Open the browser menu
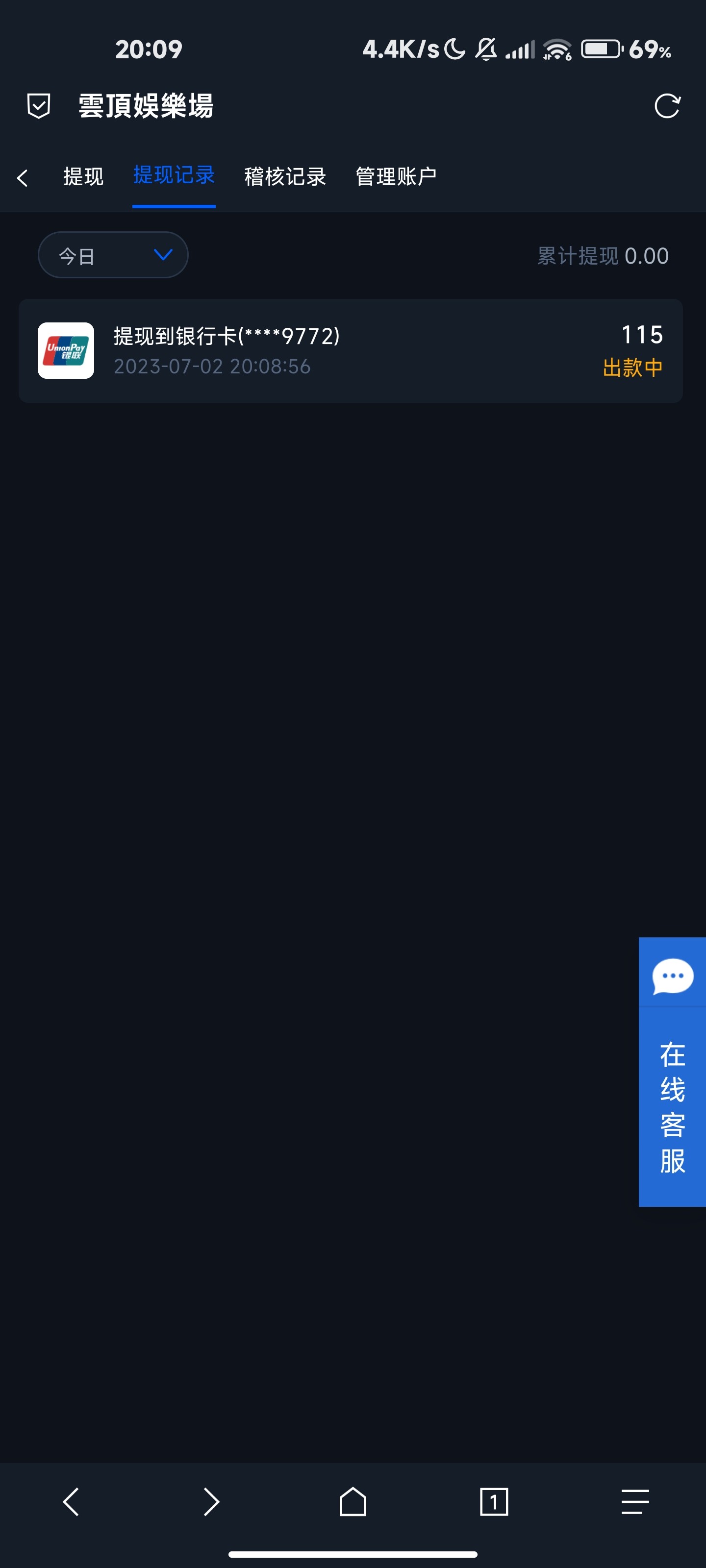This screenshot has width=706, height=1568. click(635, 1502)
